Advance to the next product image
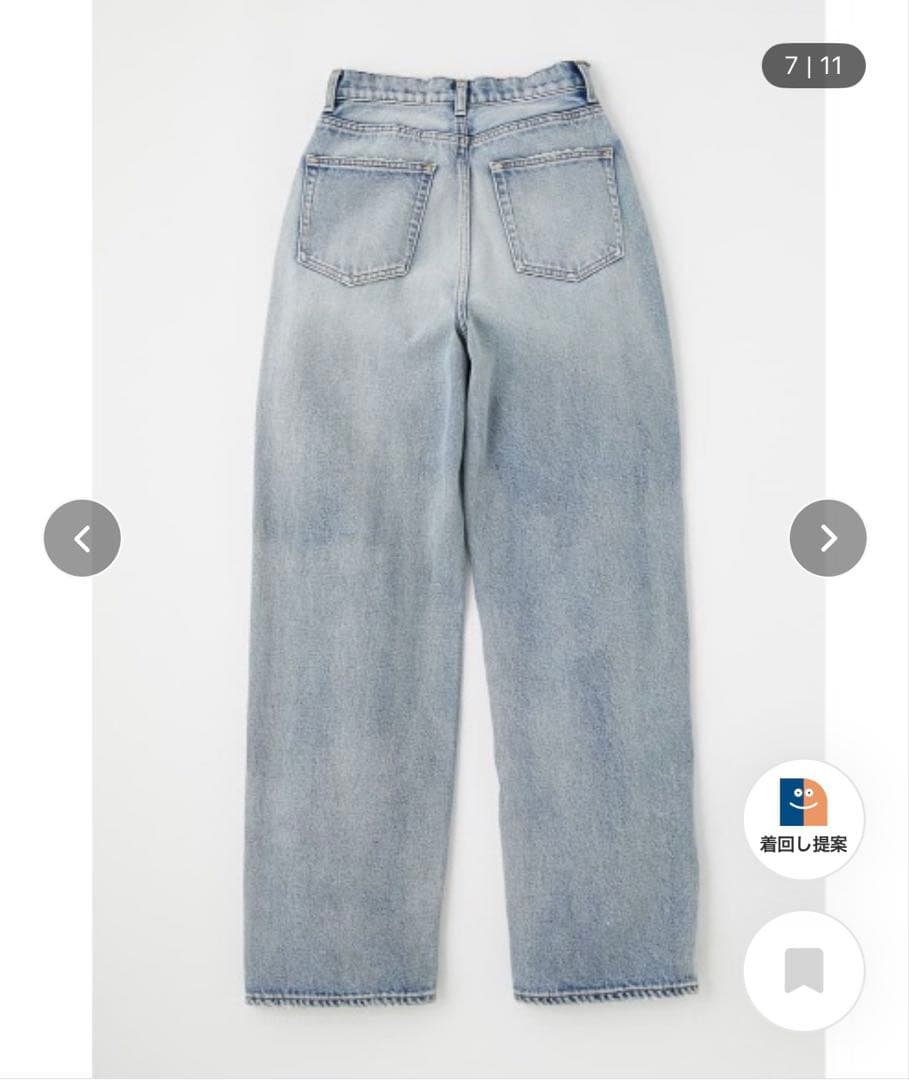909x1080 pixels. click(828, 538)
